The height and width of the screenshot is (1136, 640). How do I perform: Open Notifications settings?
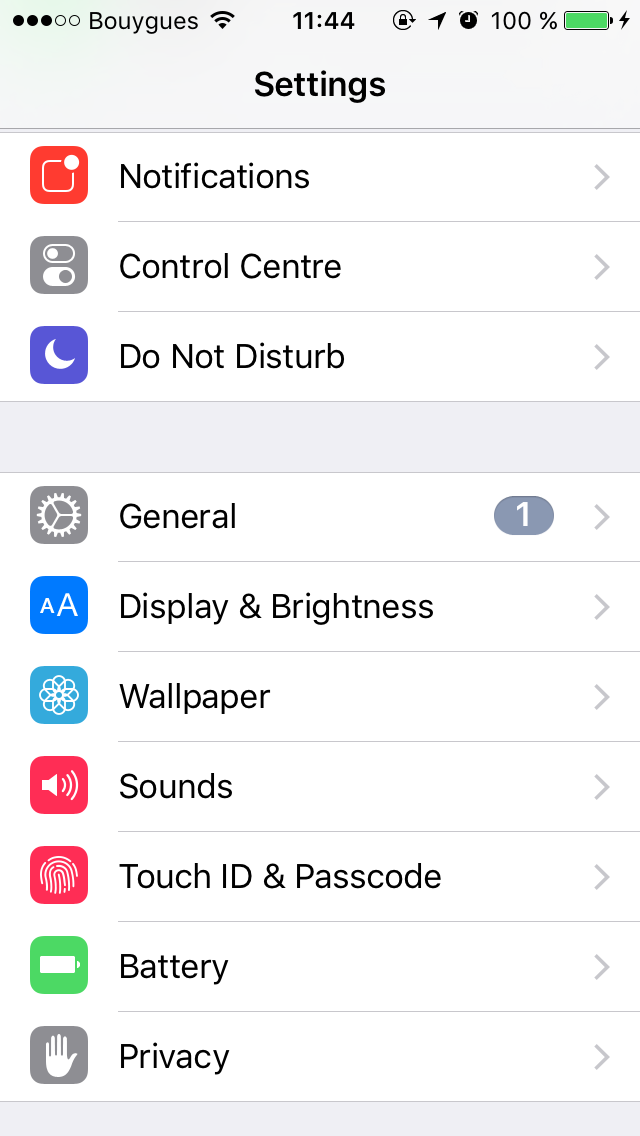(x=320, y=177)
